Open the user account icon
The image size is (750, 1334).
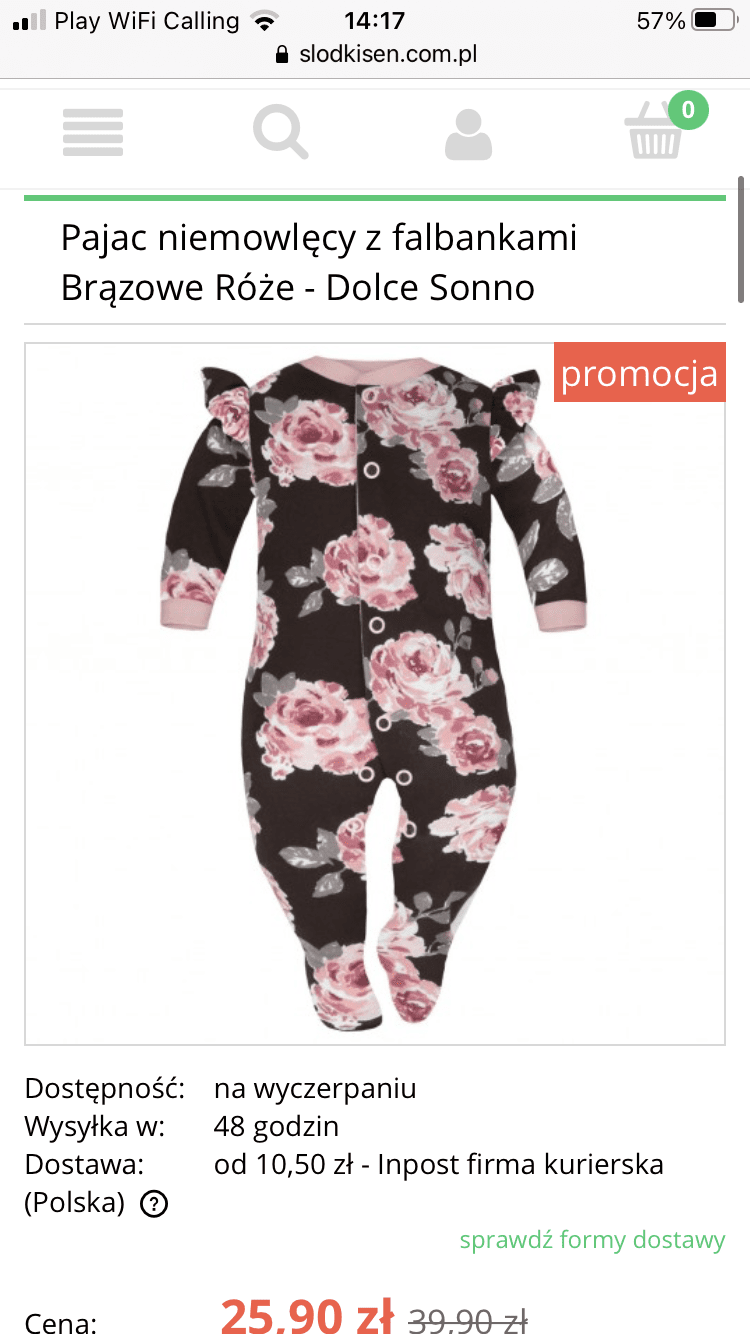pos(468,135)
